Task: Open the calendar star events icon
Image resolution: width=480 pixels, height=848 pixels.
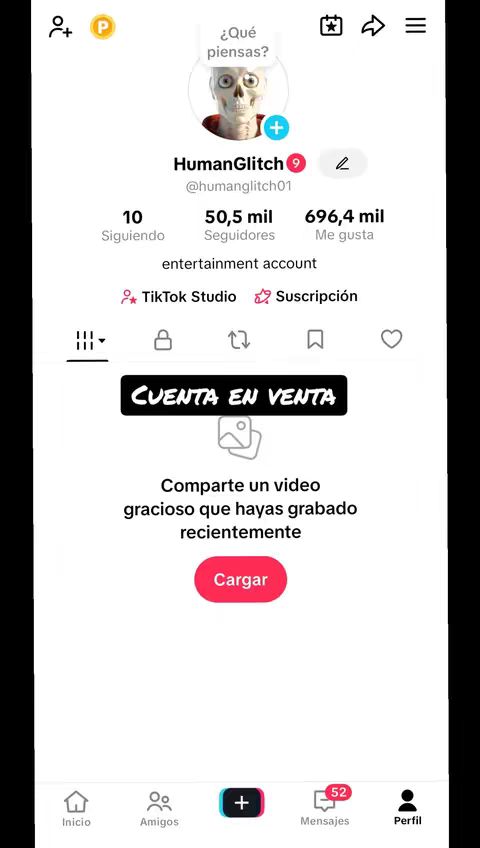Action: pyautogui.click(x=331, y=26)
